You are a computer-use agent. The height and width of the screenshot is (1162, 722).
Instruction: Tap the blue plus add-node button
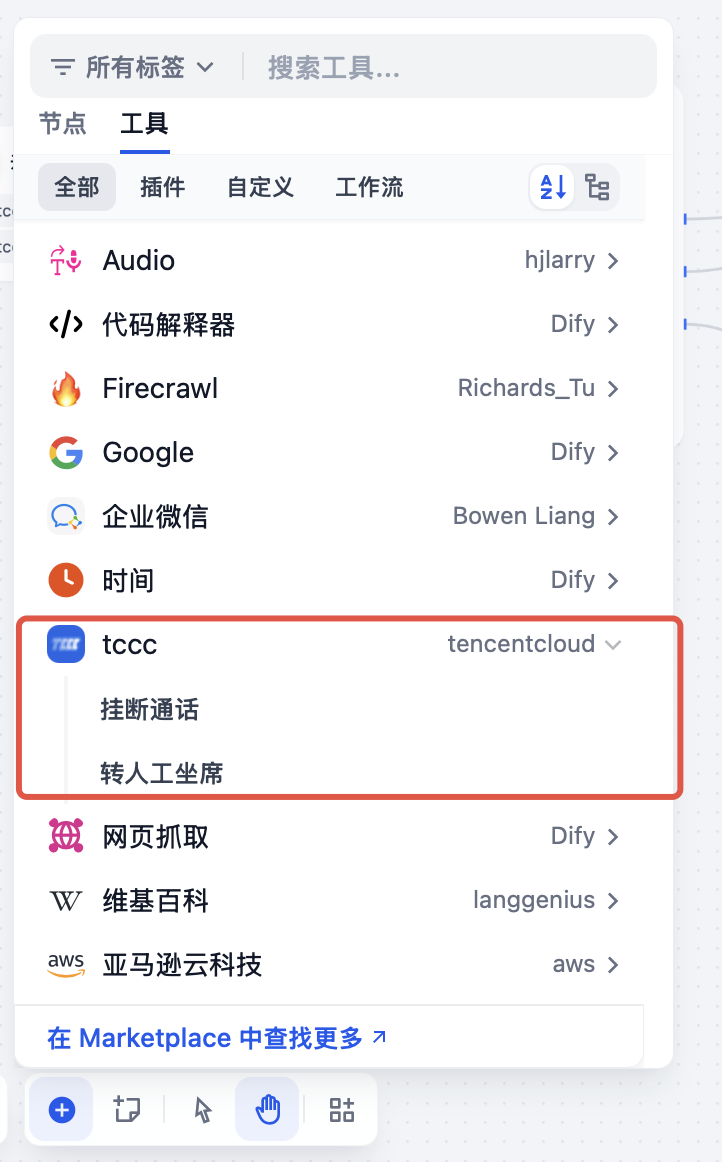62,1109
